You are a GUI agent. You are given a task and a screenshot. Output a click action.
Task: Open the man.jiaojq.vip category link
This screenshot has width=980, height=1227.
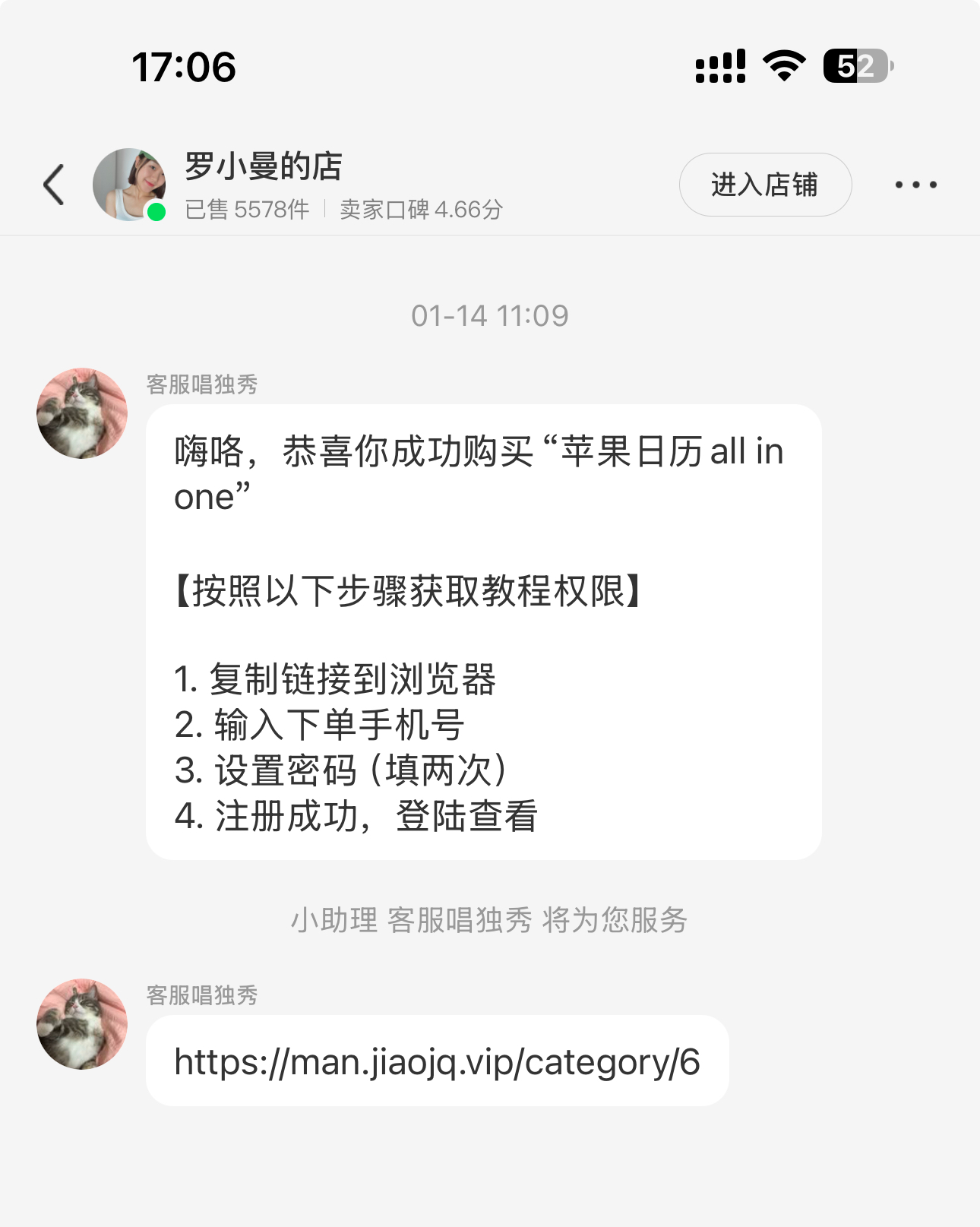point(437,1061)
